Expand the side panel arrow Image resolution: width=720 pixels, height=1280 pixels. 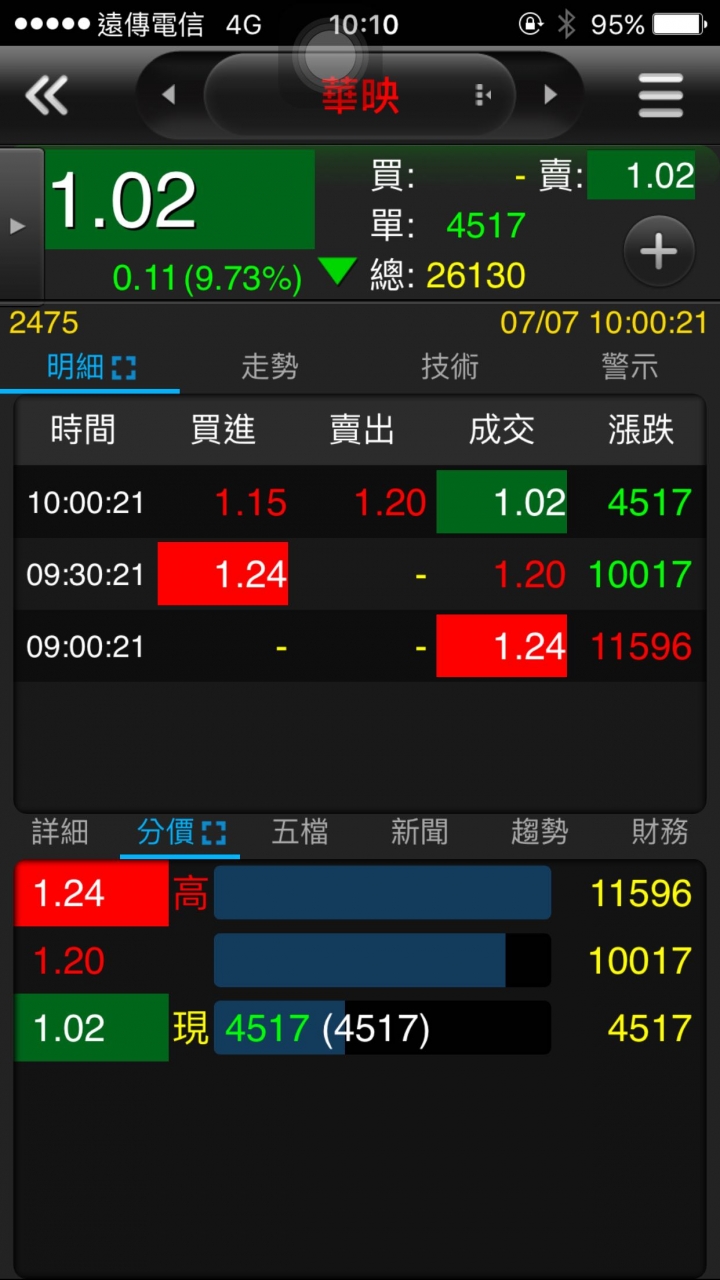[x=18, y=226]
